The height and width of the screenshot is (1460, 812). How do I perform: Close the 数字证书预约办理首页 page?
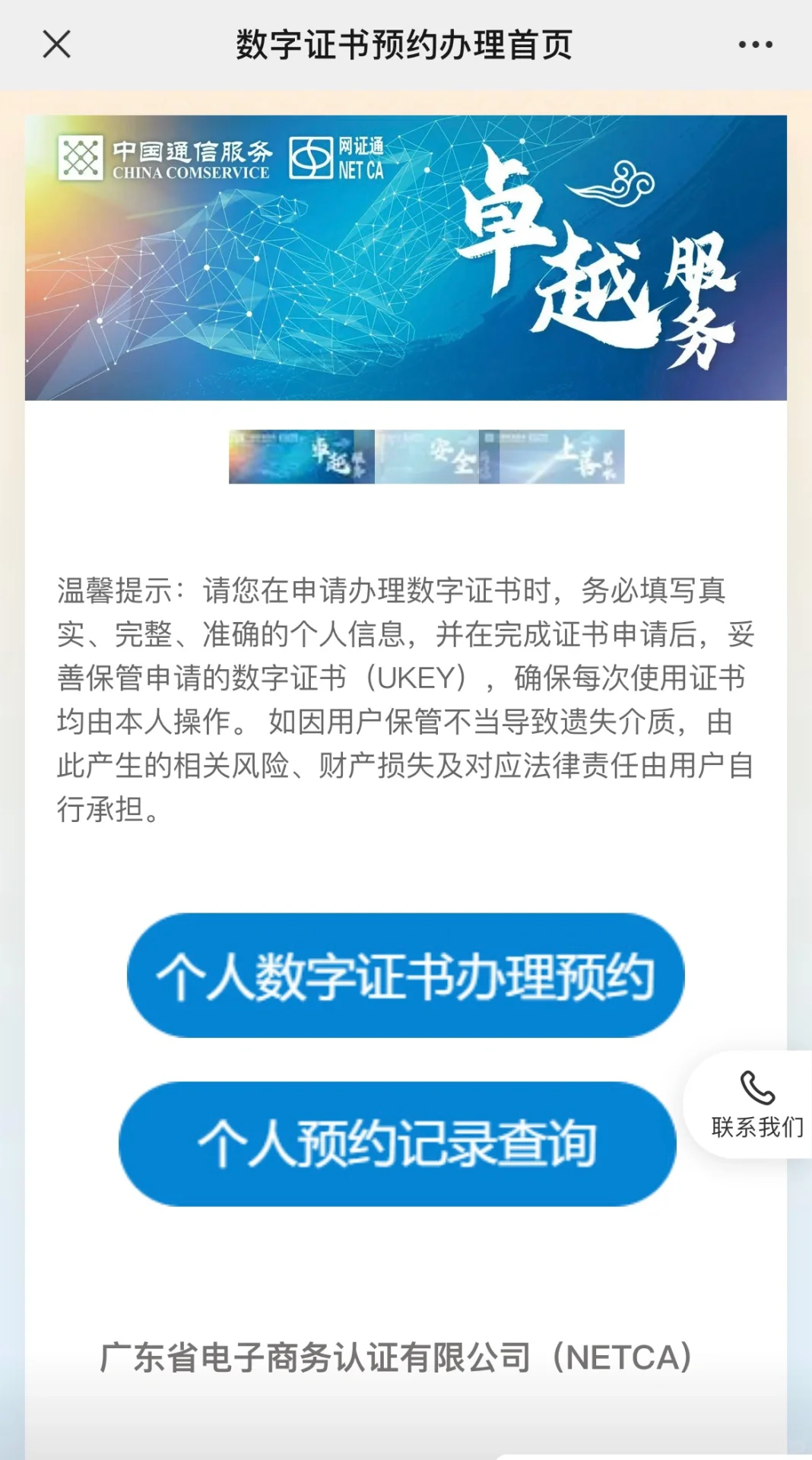click(x=57, y=44)
